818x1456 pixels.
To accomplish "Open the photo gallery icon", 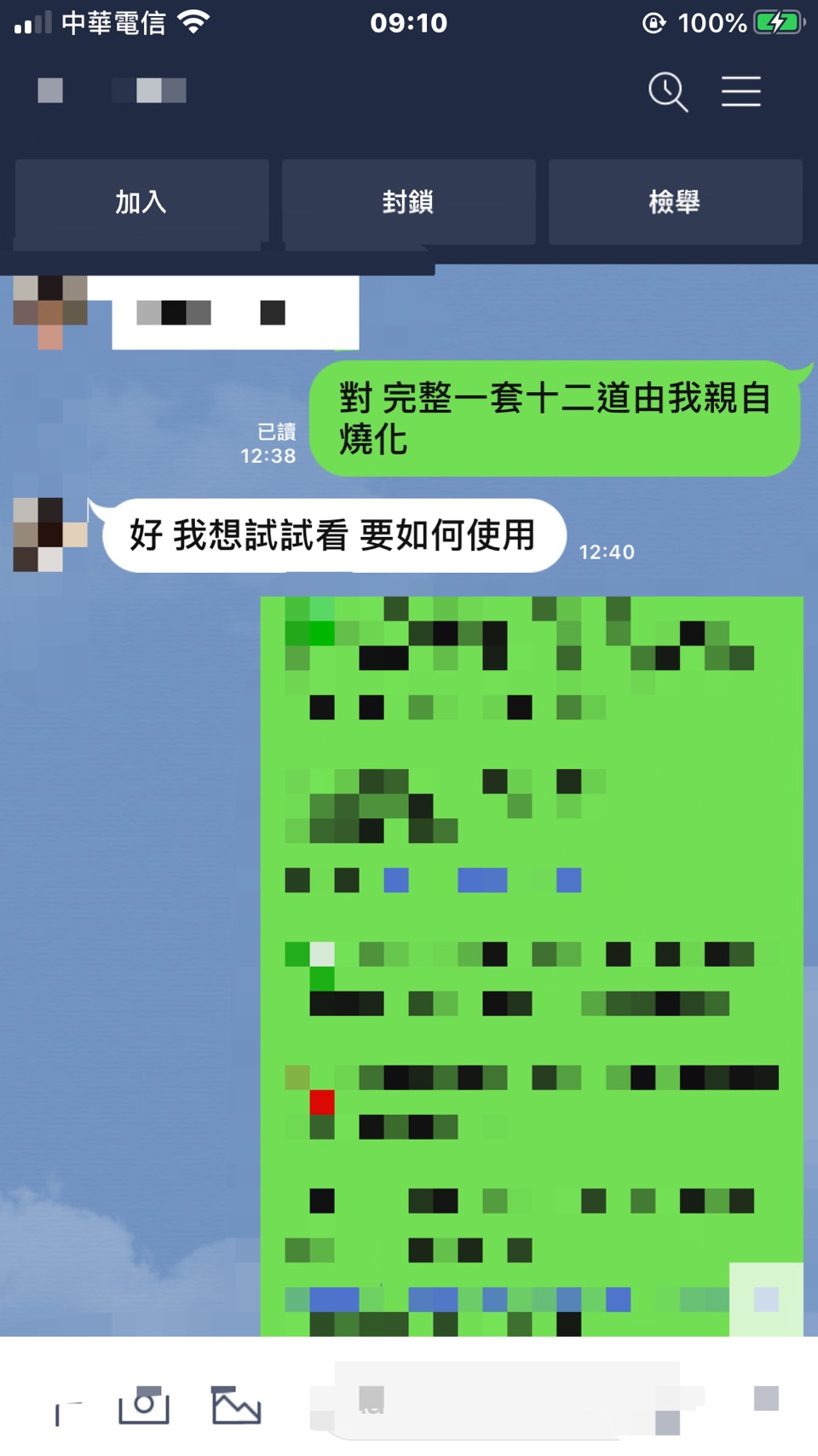I will (236, 1404).
